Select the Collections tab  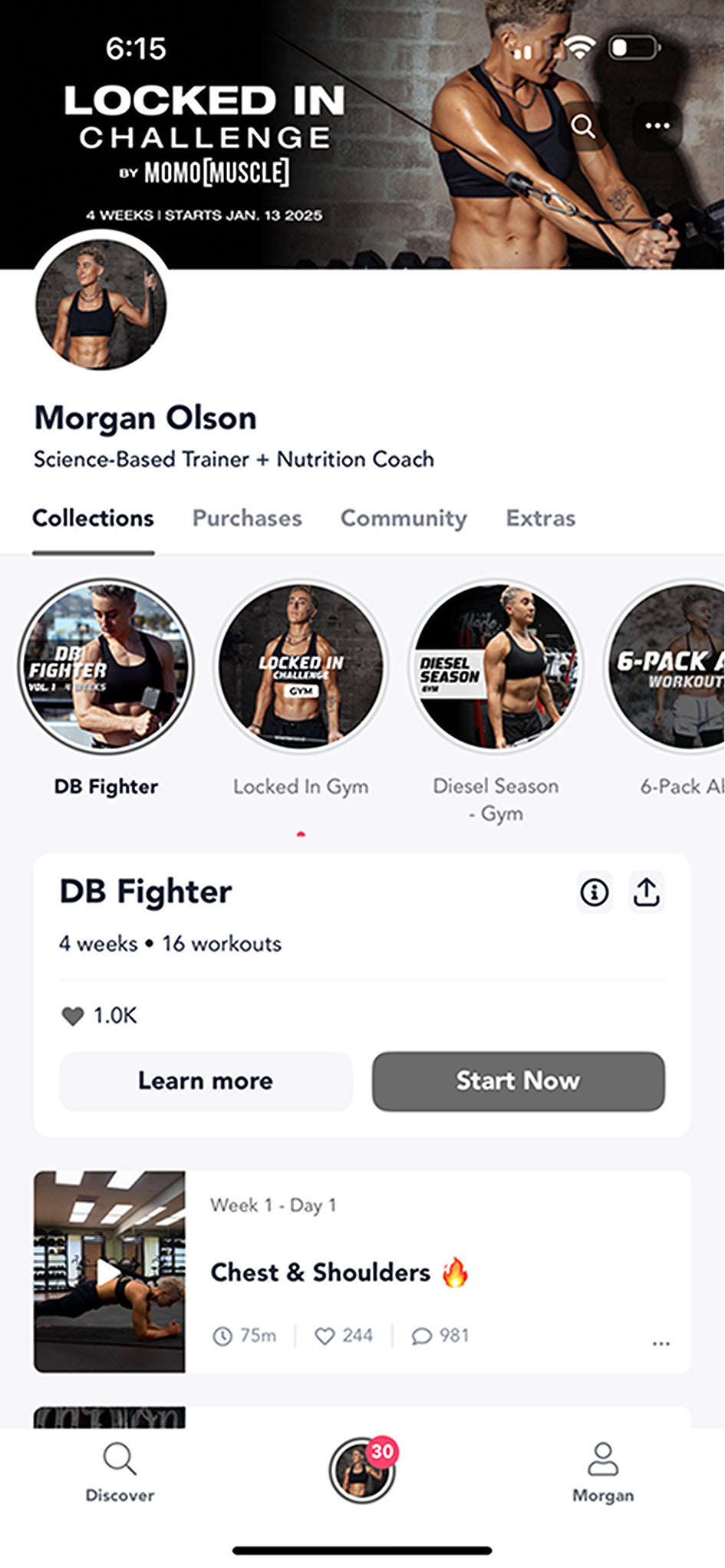pyautogui.click(x=93, y=518)
